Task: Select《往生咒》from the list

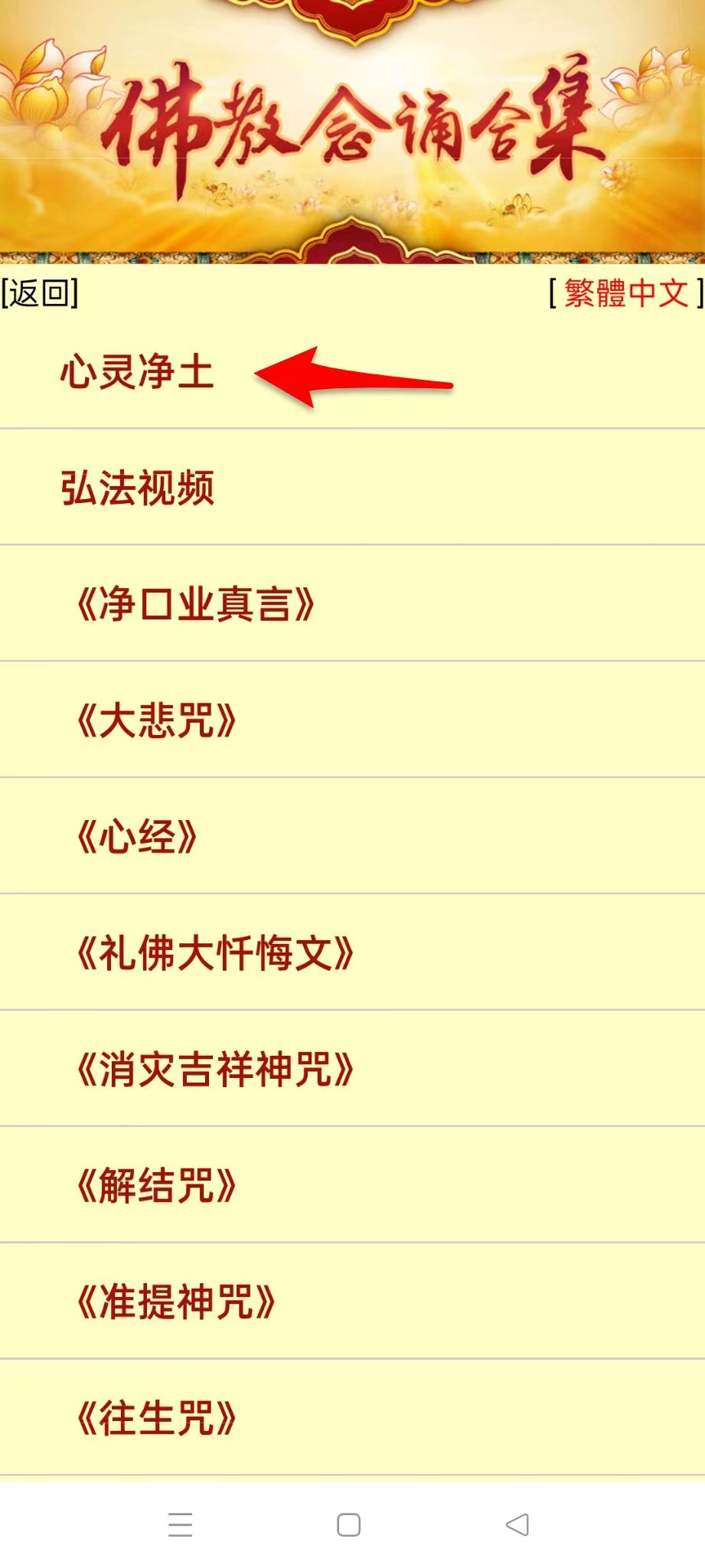Action: point(352,1418)
